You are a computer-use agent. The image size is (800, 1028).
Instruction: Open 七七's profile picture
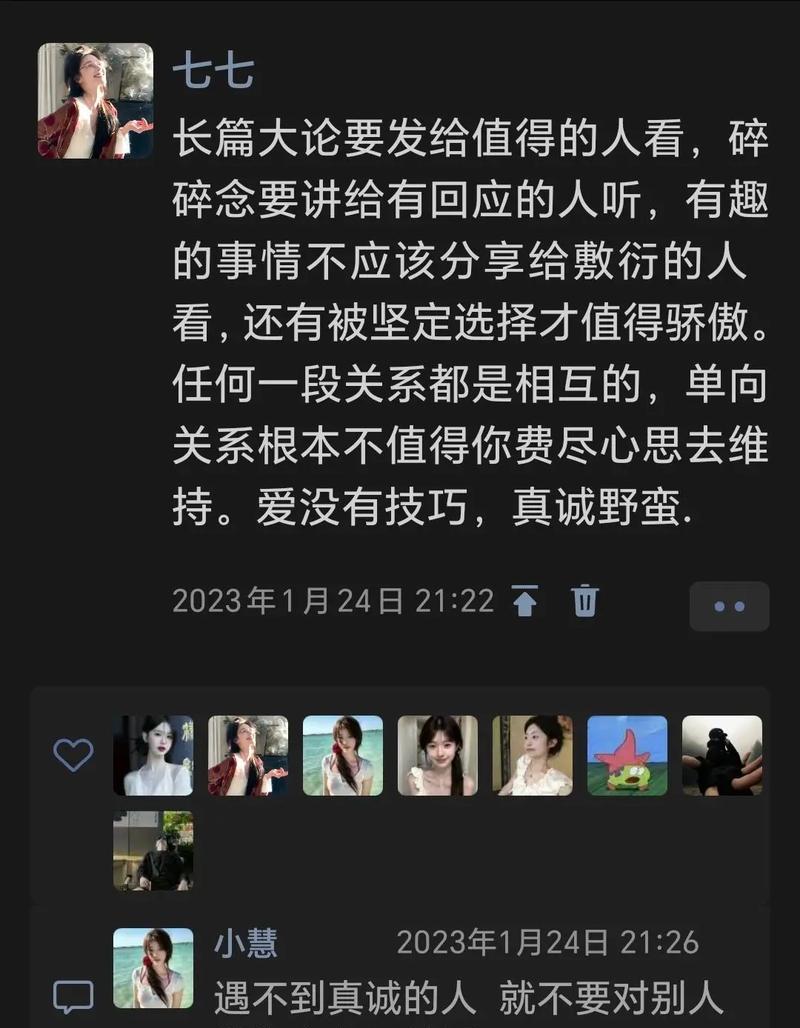click(95, 101)
